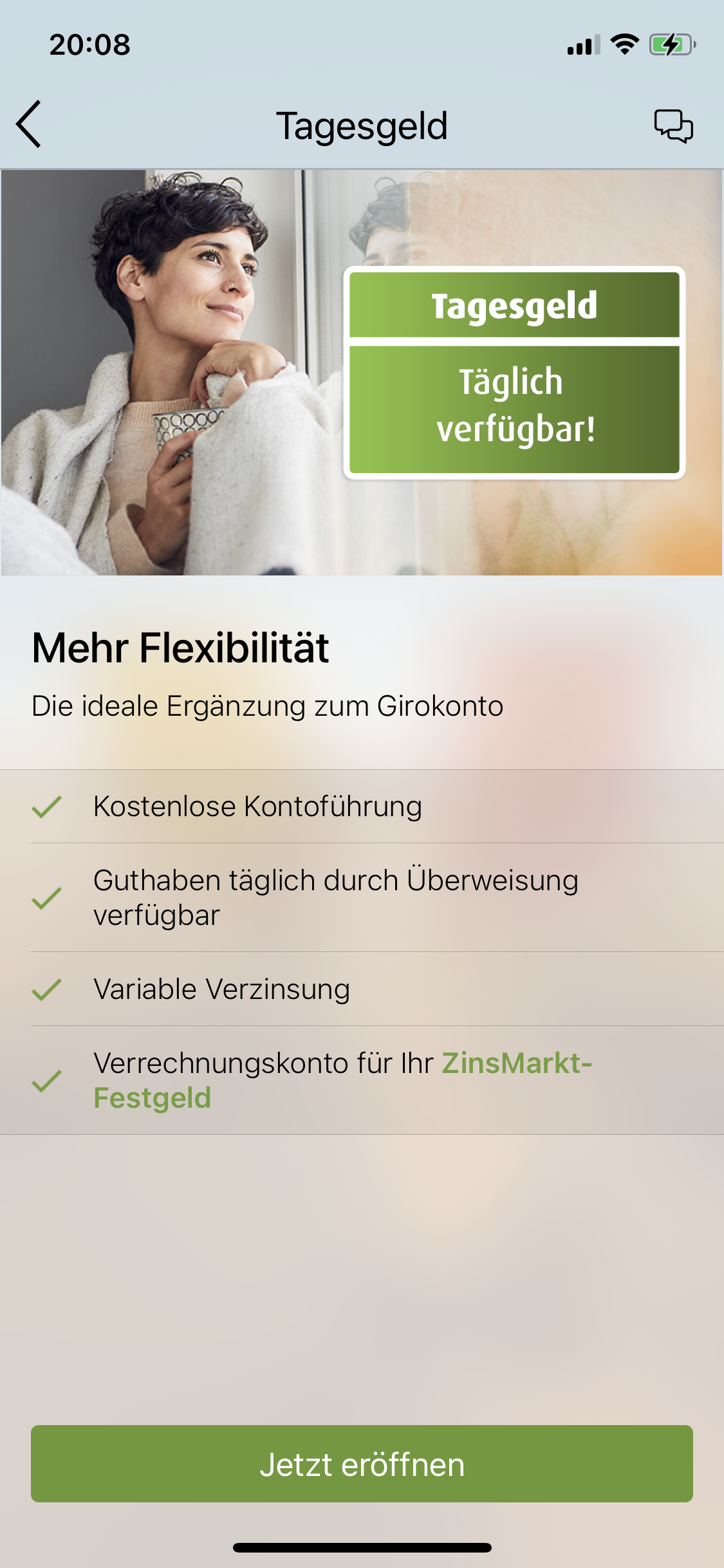Tap the Jetzt eröffnen button
724x1568 pixels.
click(362, 1464)
